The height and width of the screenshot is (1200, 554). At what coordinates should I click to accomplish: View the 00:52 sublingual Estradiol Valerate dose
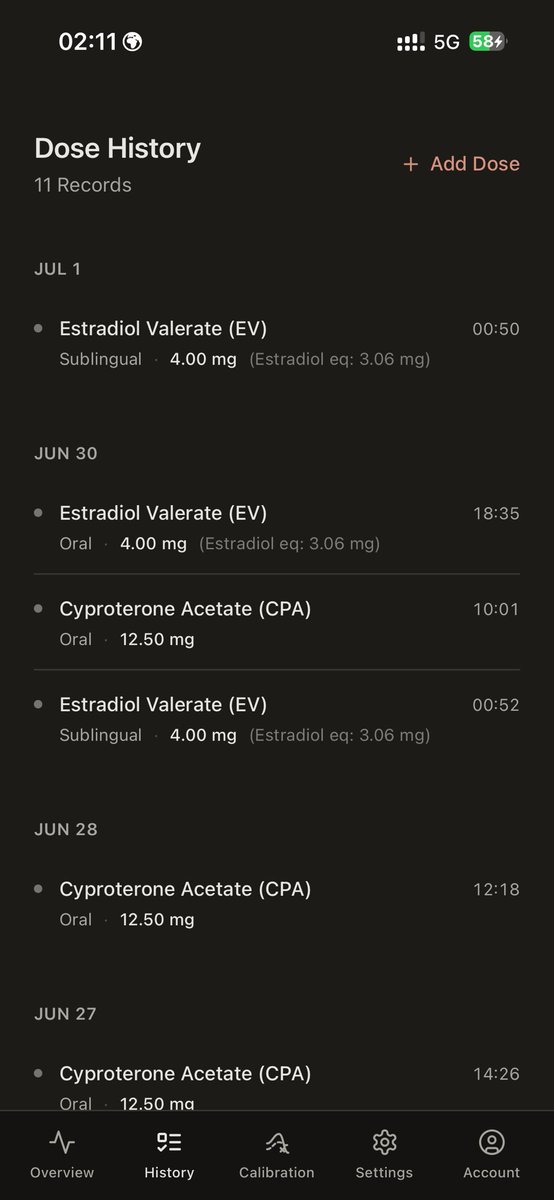click(x=277, y=718)
